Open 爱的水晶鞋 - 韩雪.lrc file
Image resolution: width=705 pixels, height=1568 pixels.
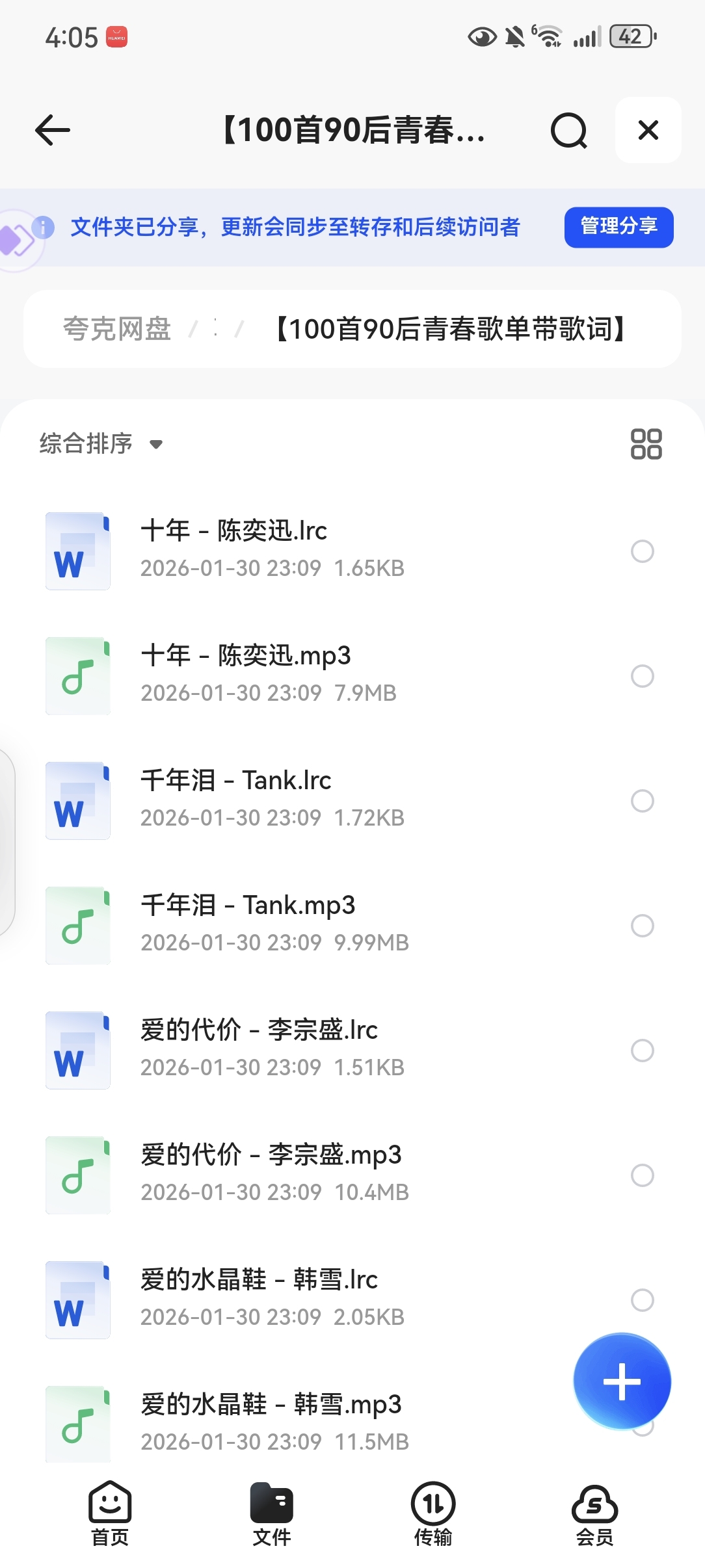click(x=259, y=1280)
